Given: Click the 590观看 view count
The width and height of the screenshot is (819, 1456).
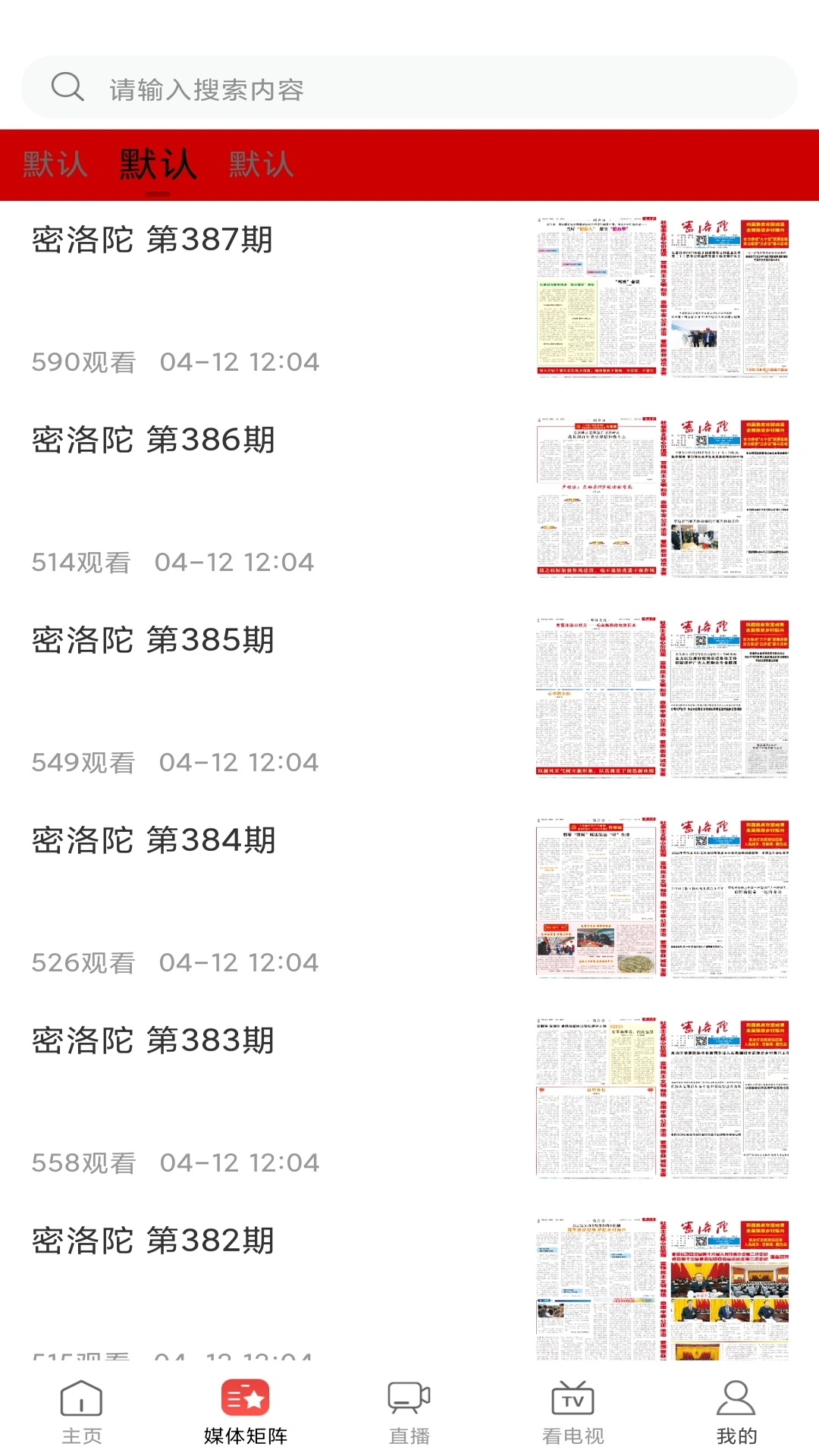Looking at the screenshot, I should pos(85,362).
